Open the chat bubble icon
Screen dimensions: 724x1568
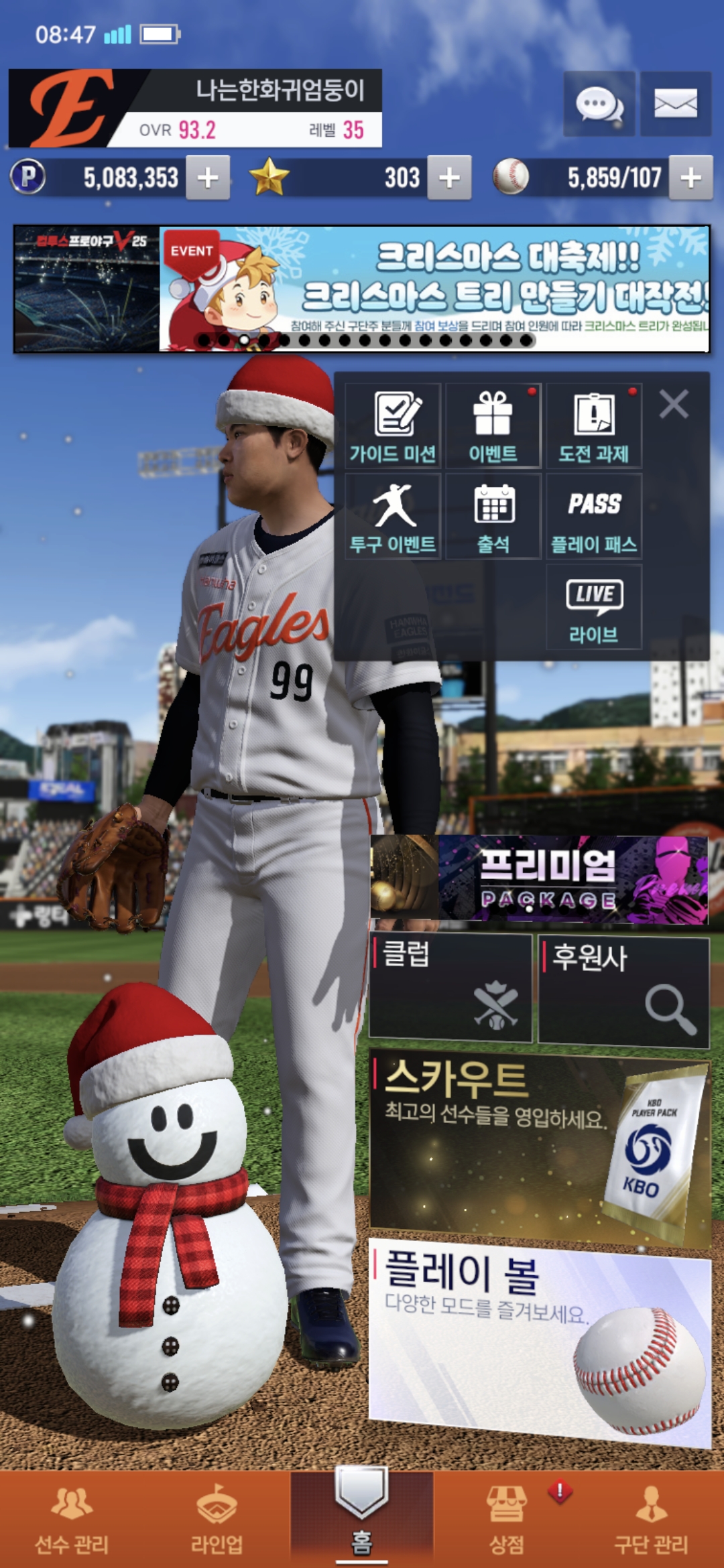(x=599, y=105)
